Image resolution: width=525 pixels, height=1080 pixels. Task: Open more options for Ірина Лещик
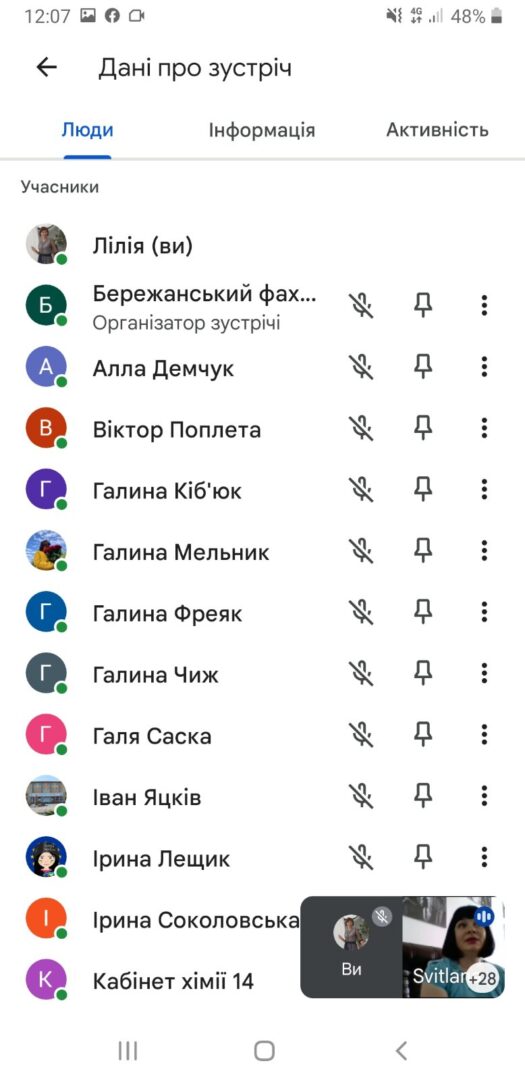[x=484, y=858]
